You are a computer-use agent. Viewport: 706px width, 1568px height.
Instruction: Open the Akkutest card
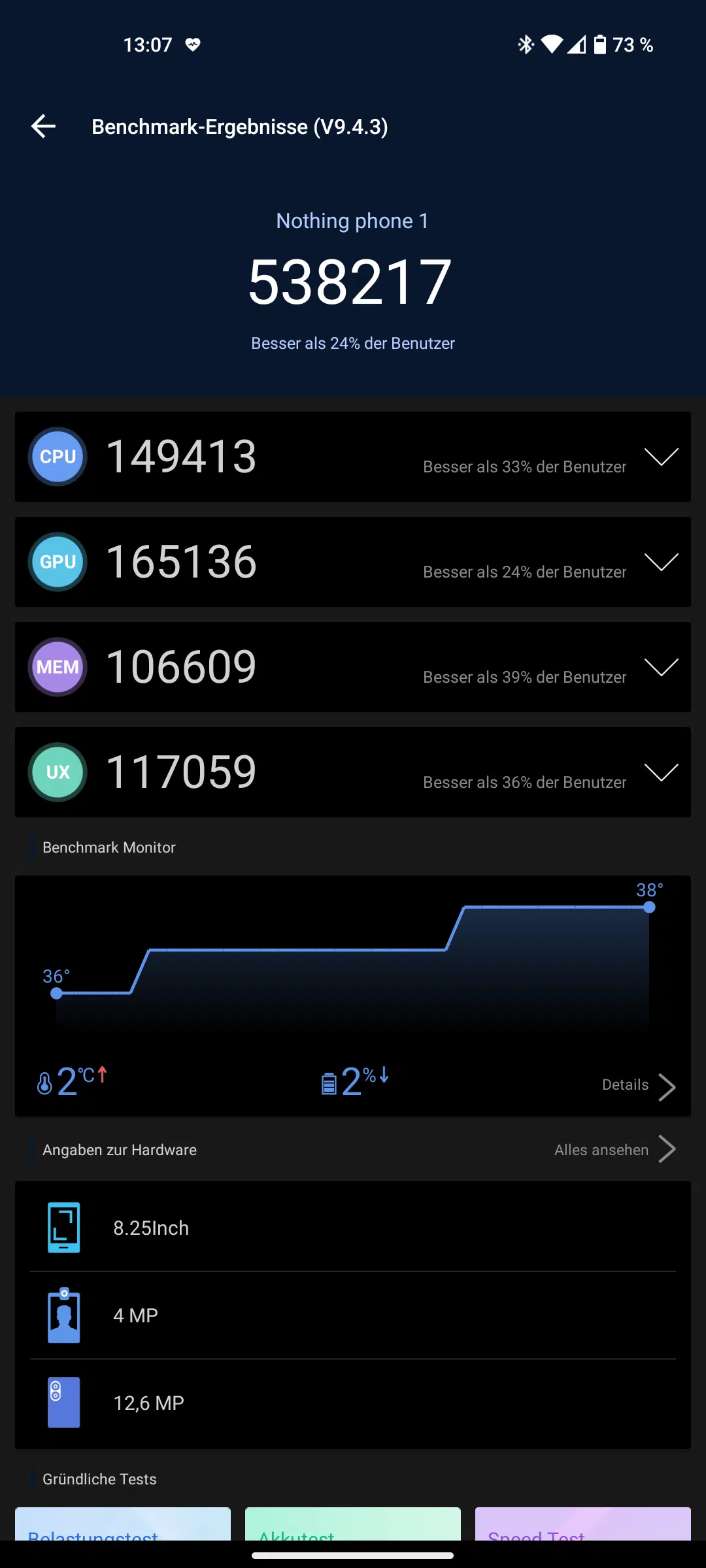click(x=353, y=1526)
